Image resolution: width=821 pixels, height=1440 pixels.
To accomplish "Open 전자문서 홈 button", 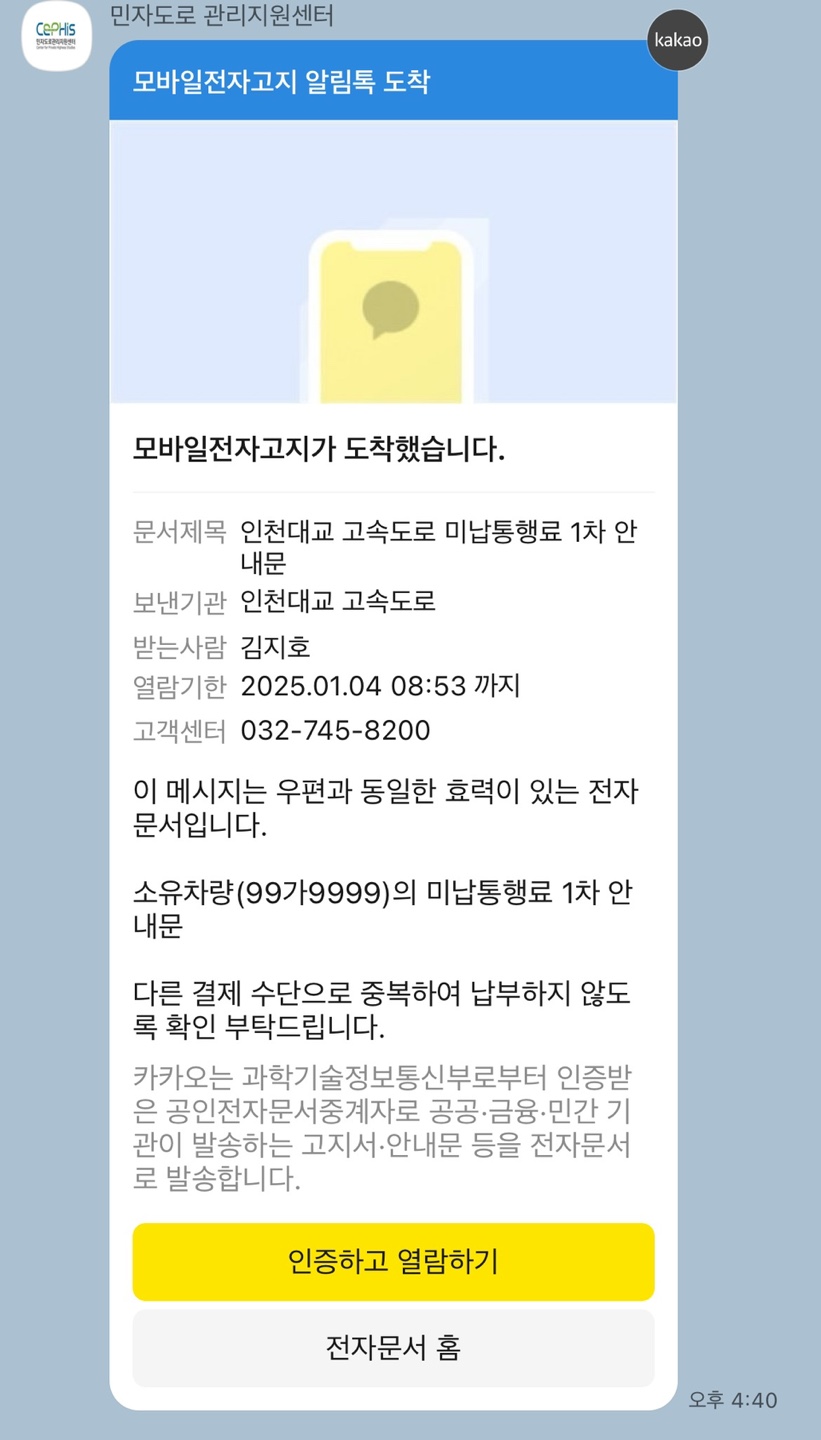I will tap(393, 1348).
